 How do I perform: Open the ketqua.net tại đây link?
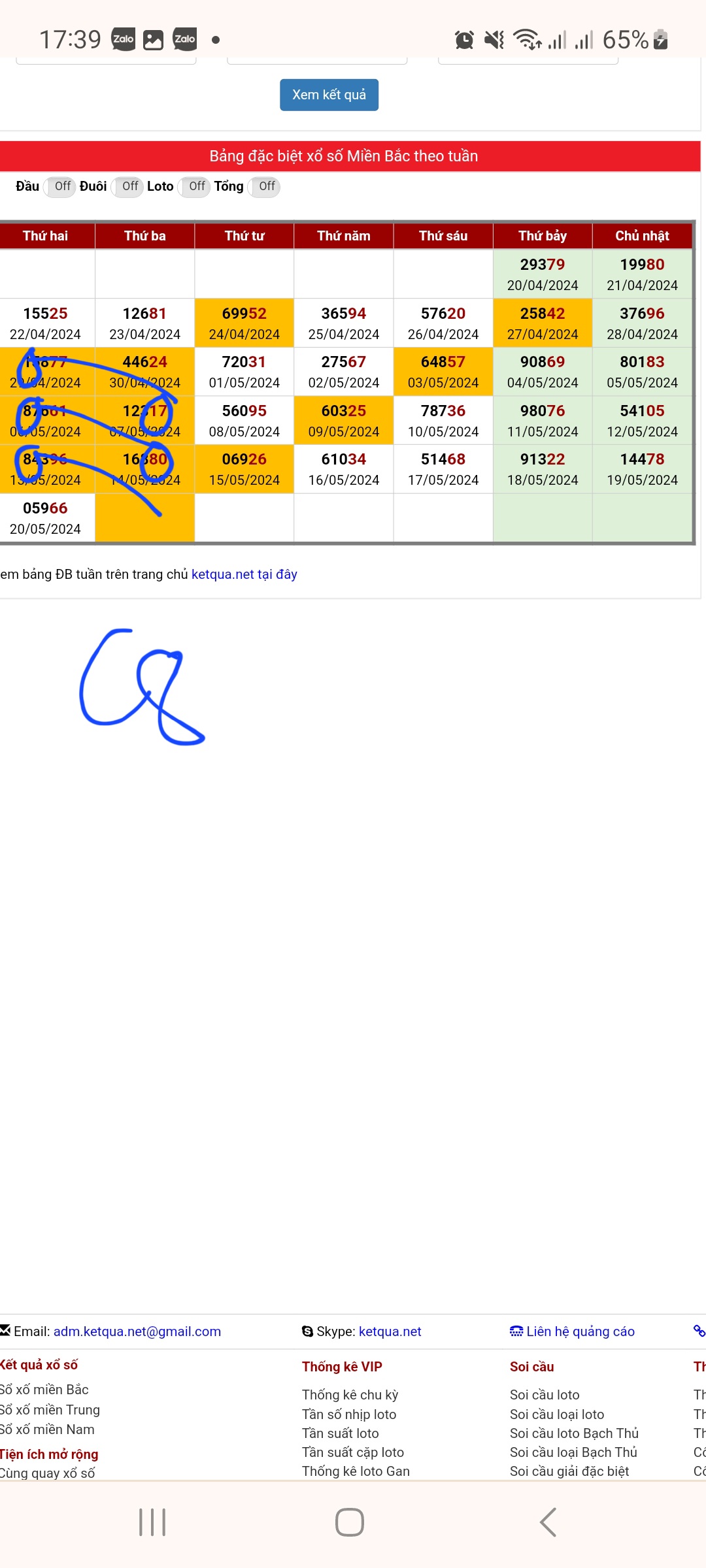(x=244, y=574)
